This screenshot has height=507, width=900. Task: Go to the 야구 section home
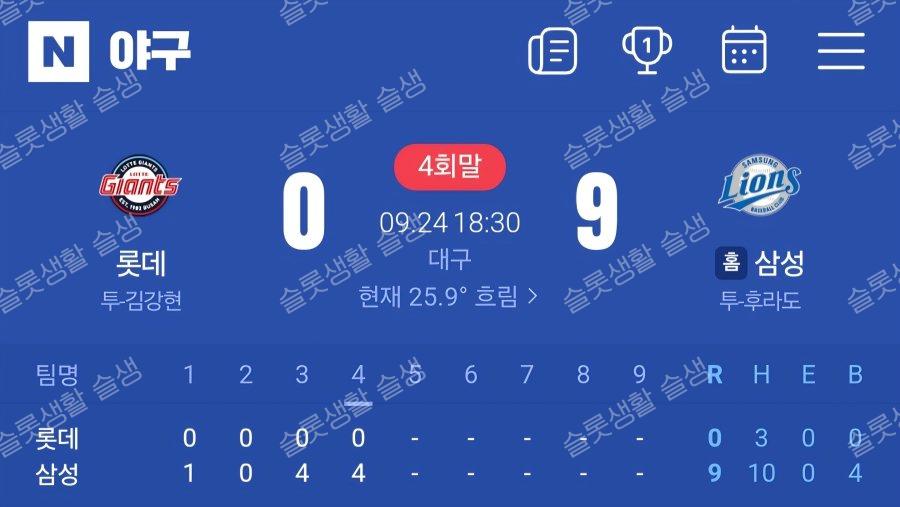point(150,50)
